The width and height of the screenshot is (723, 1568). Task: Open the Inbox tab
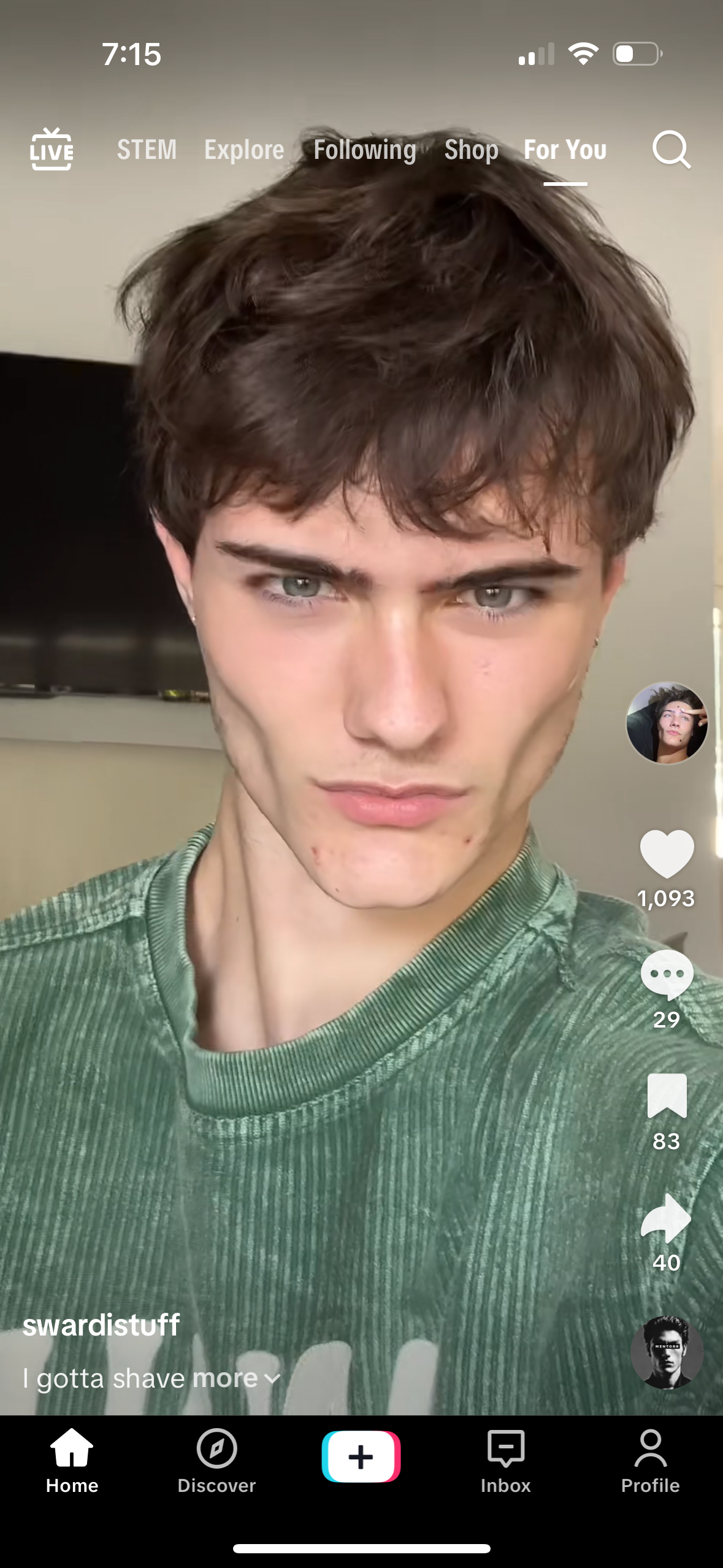pos(505,1461)
